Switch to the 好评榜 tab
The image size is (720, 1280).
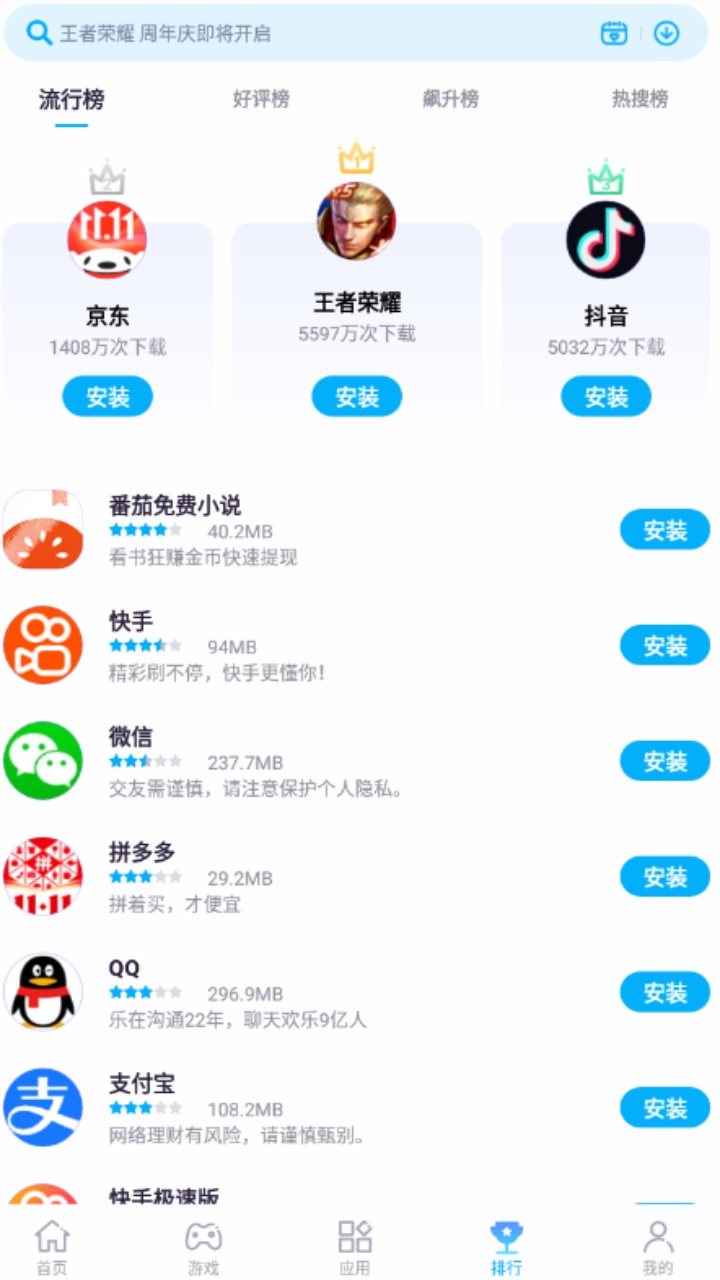click(x=261, y=99)
